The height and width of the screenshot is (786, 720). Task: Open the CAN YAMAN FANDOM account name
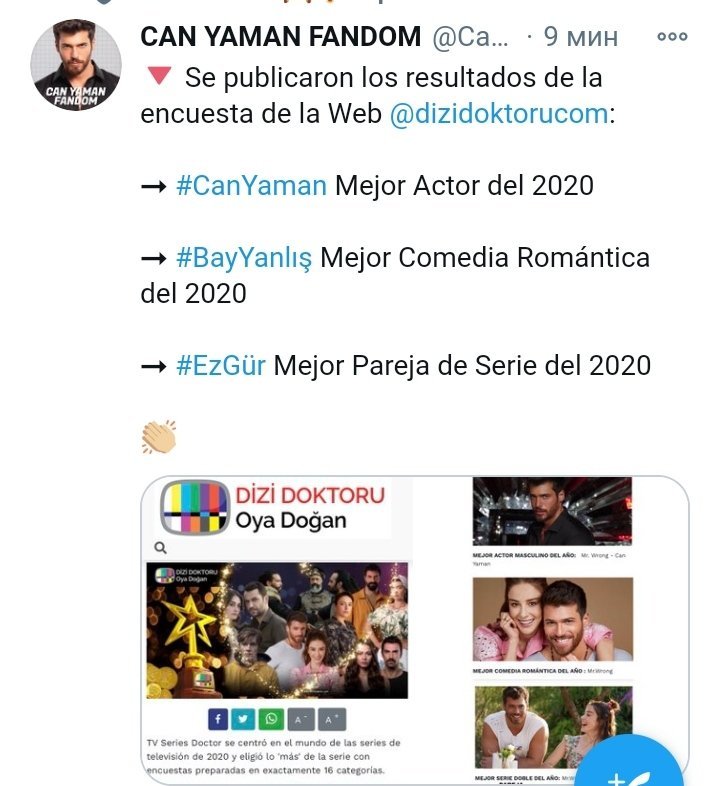click(280, 37)
